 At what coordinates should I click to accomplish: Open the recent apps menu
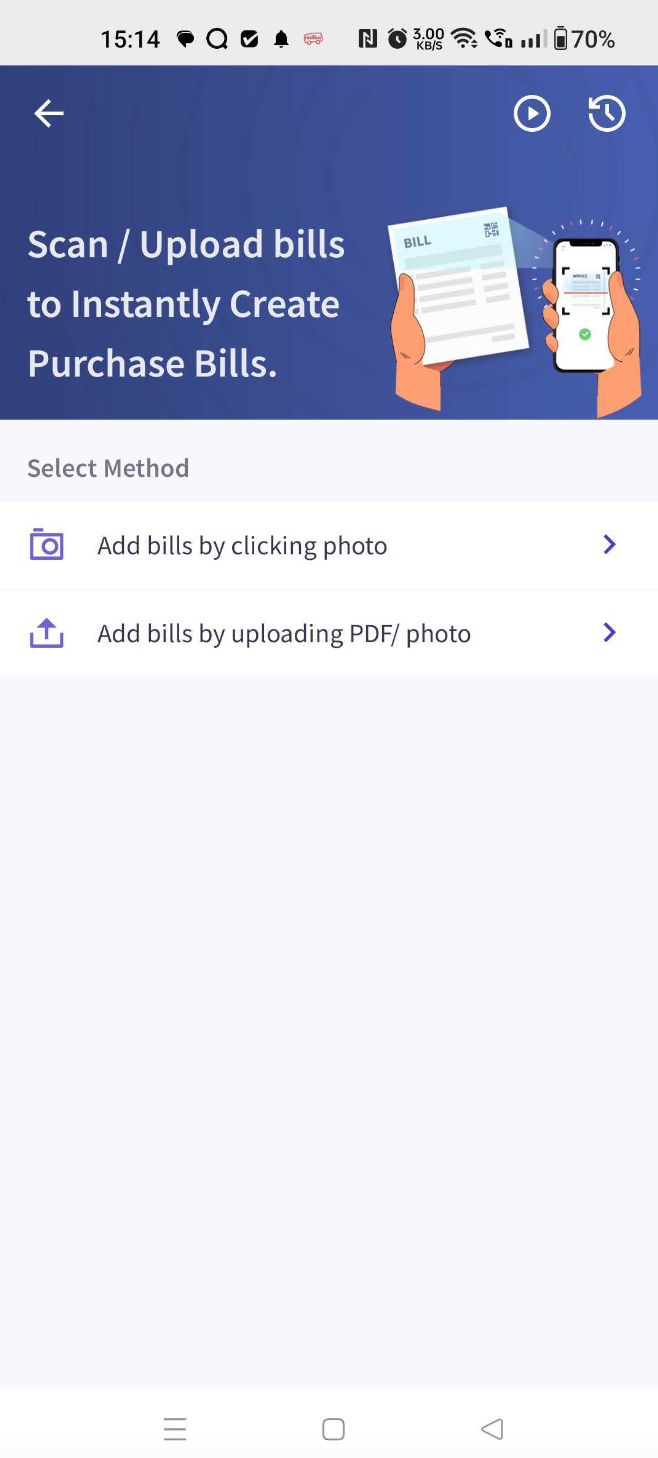(175, 1429)
